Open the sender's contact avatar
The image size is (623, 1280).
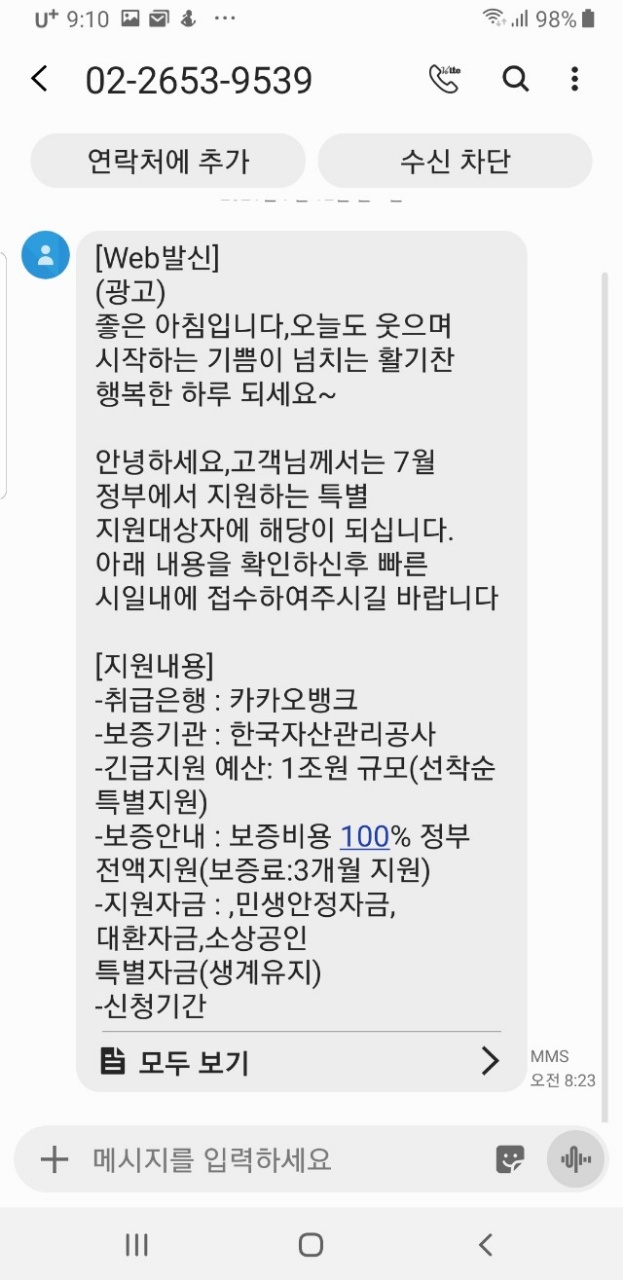click(45, 254)
